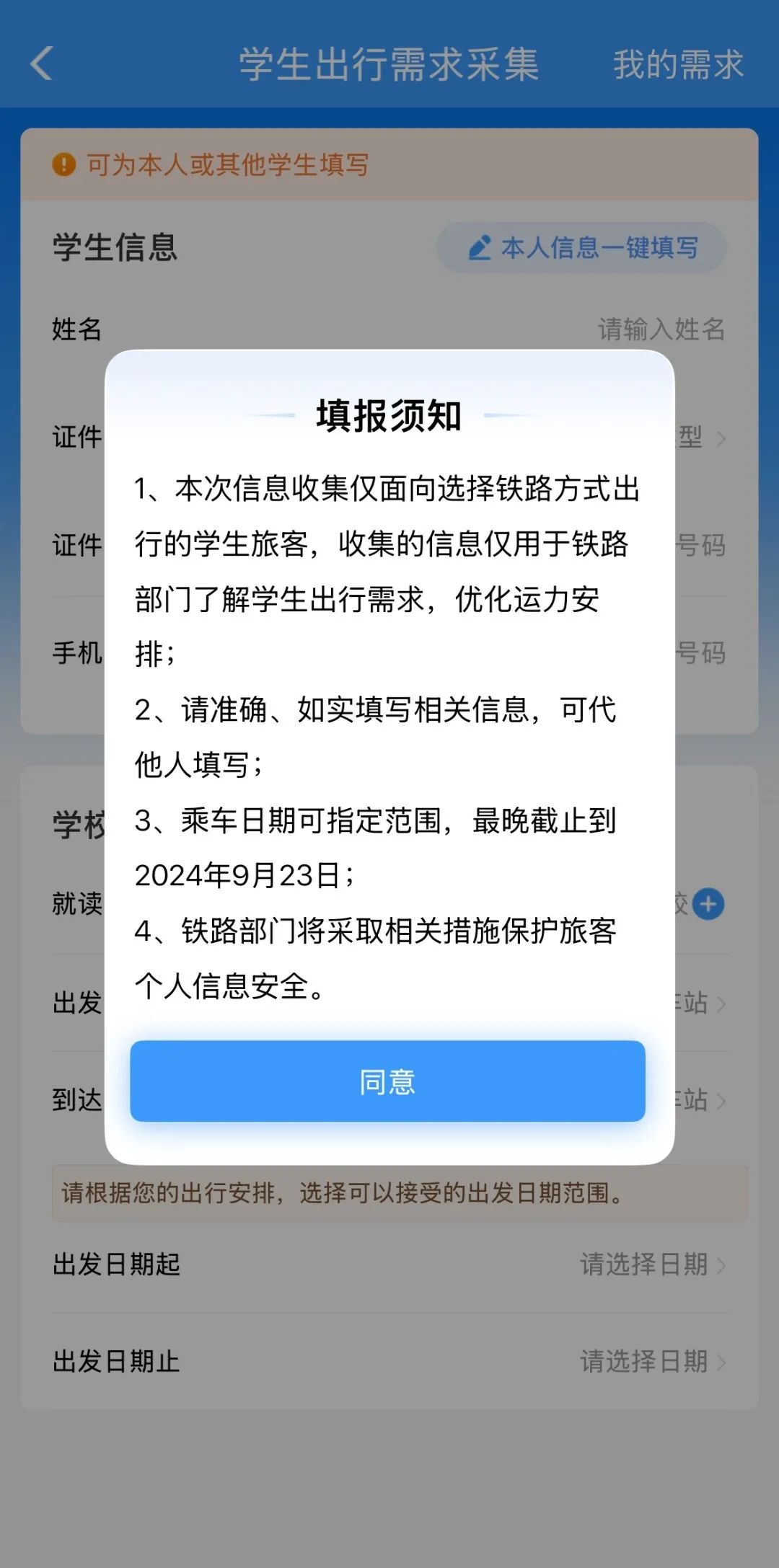The image size is (779, 1568).
Task: Open the 出发日期止 date picker
Action: coord(389,1361)
